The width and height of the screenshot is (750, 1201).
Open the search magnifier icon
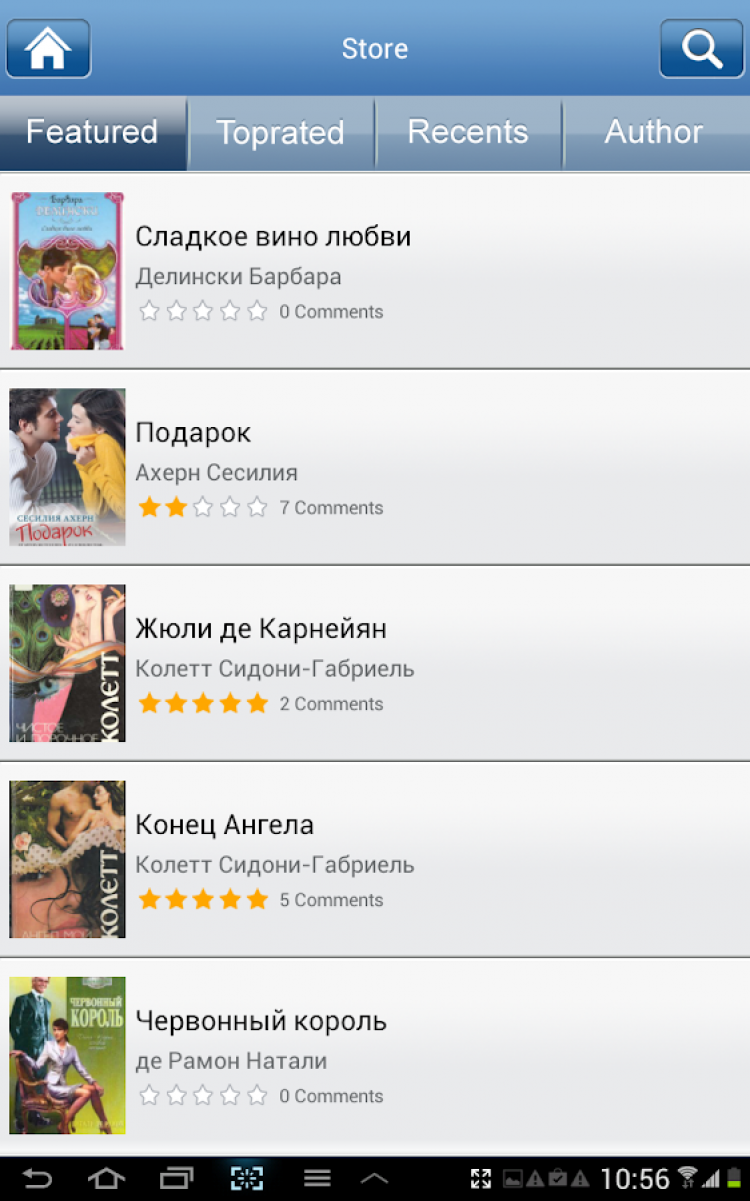click(x=701, y=48)
